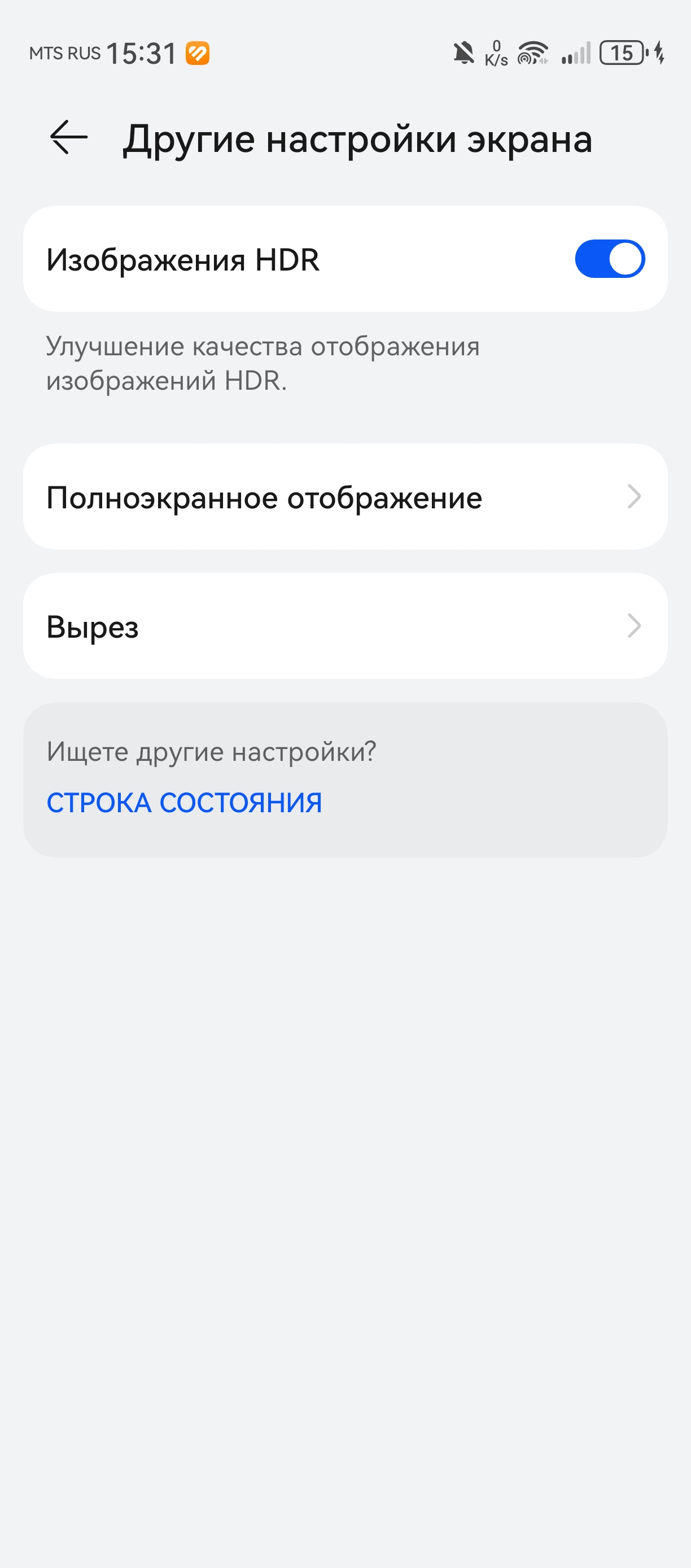Open the Вырез settings row
This screenshot has height=1568, width=691.
pos(345,626)
